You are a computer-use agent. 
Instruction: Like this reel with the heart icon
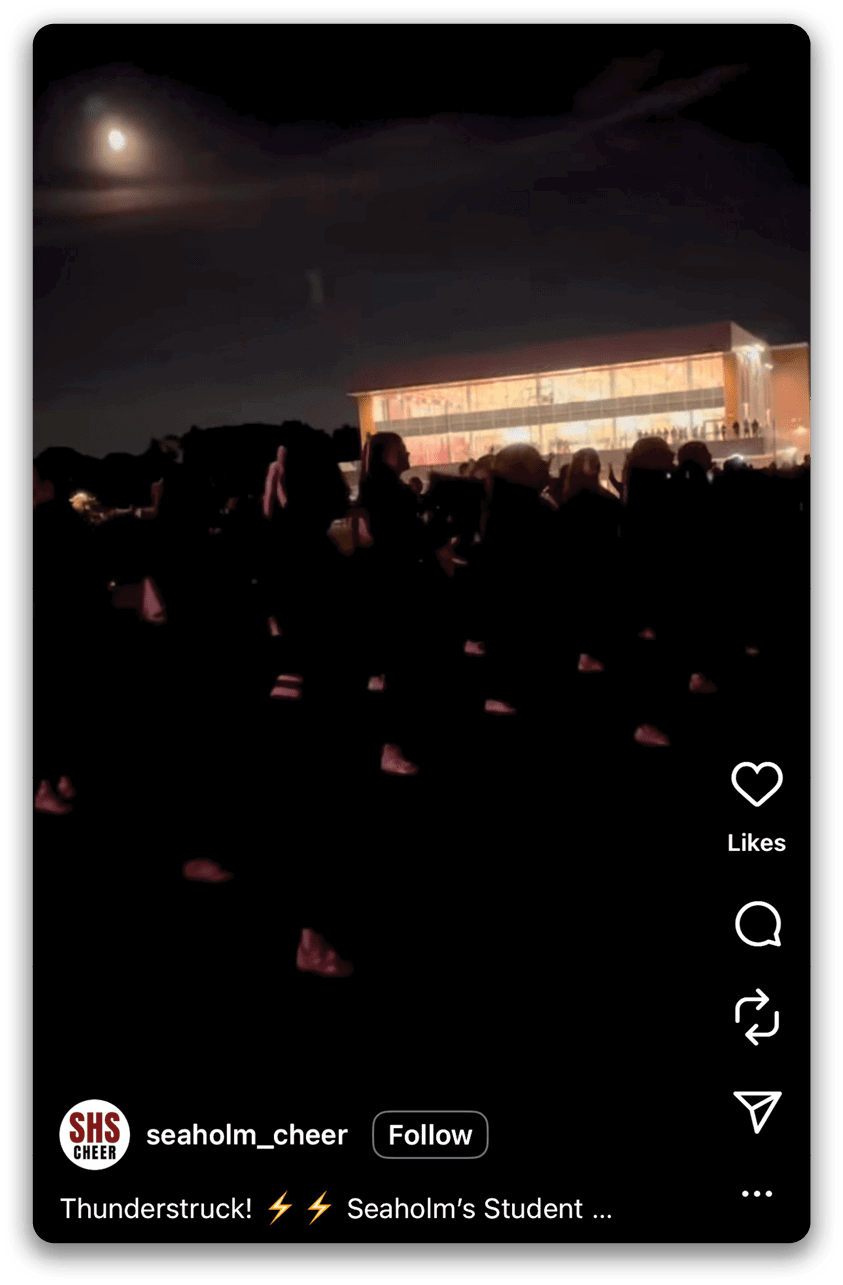(x=756, y=784)
